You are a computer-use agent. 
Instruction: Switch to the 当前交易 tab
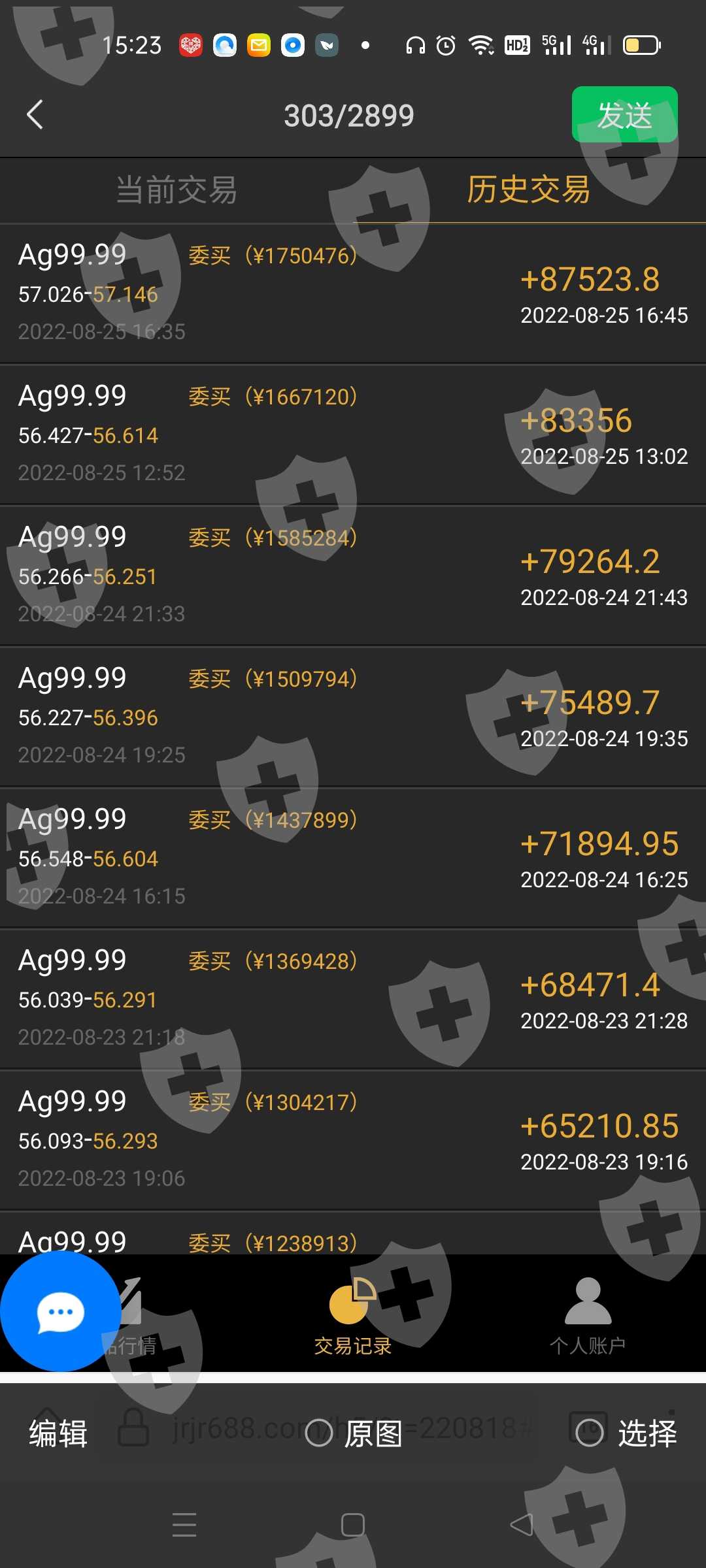(x=176, y=190)
